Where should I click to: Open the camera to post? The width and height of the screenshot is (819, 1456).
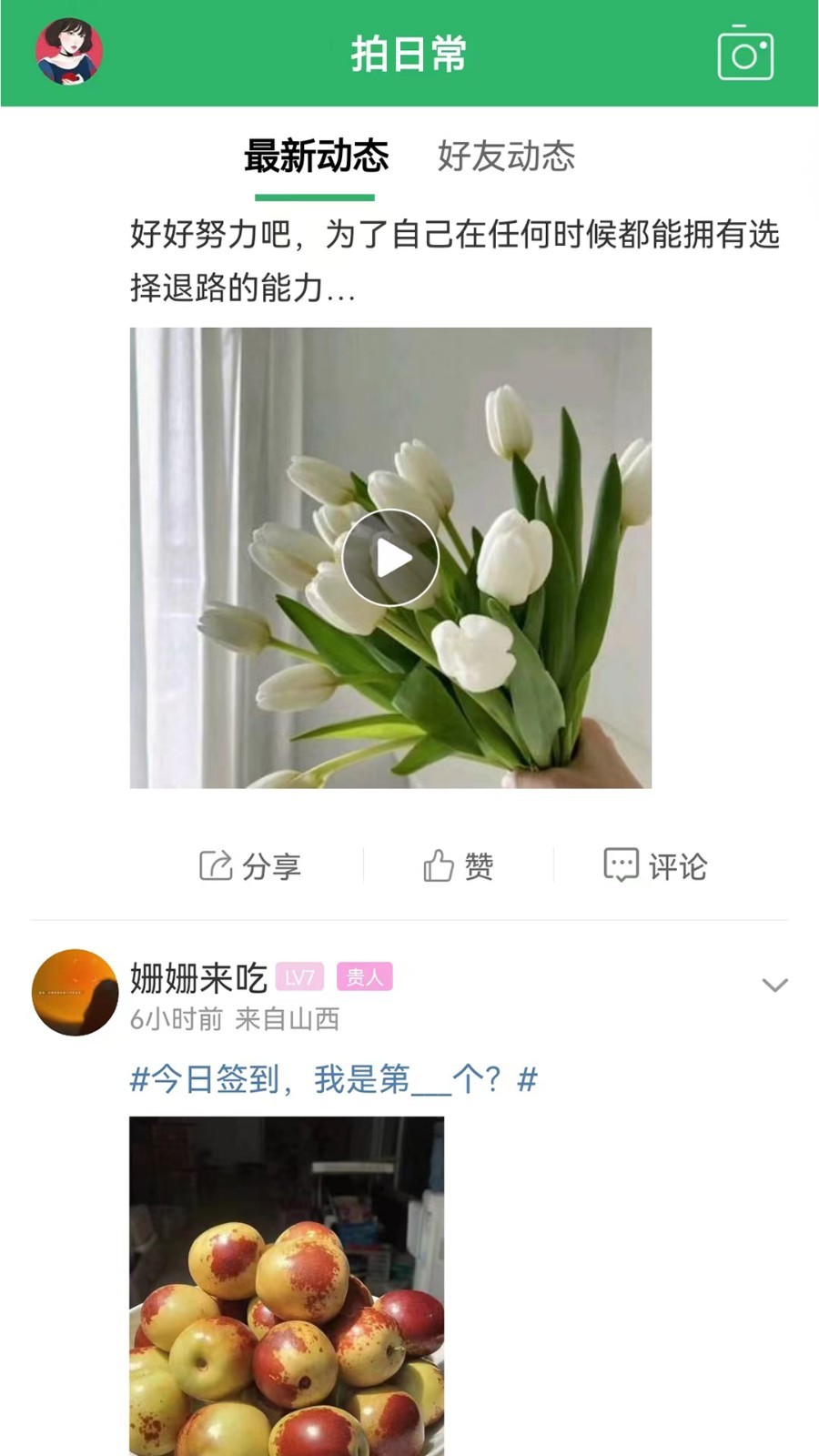(x=745, y=55)
